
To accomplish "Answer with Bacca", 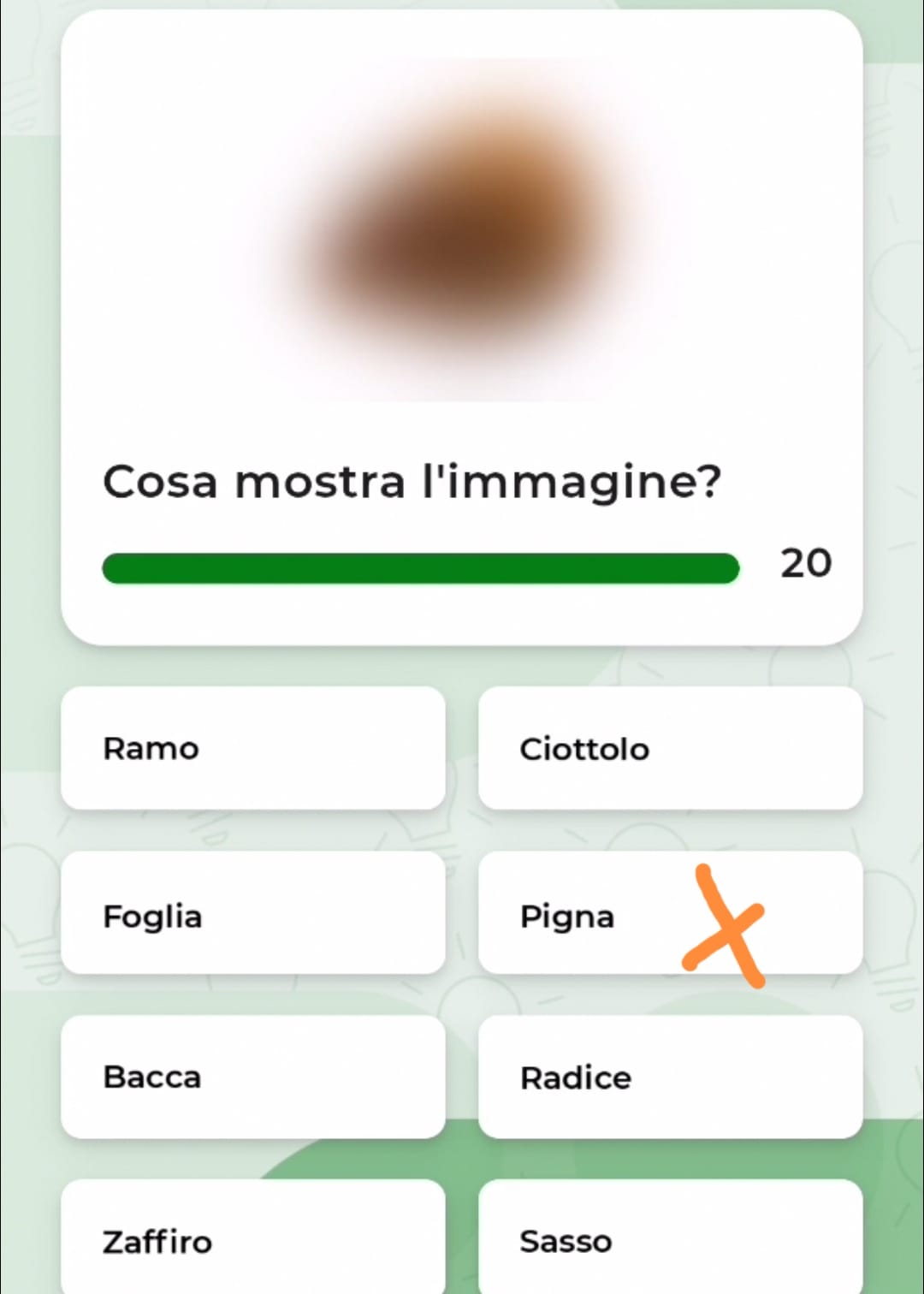I will [x=253, y=1077].
